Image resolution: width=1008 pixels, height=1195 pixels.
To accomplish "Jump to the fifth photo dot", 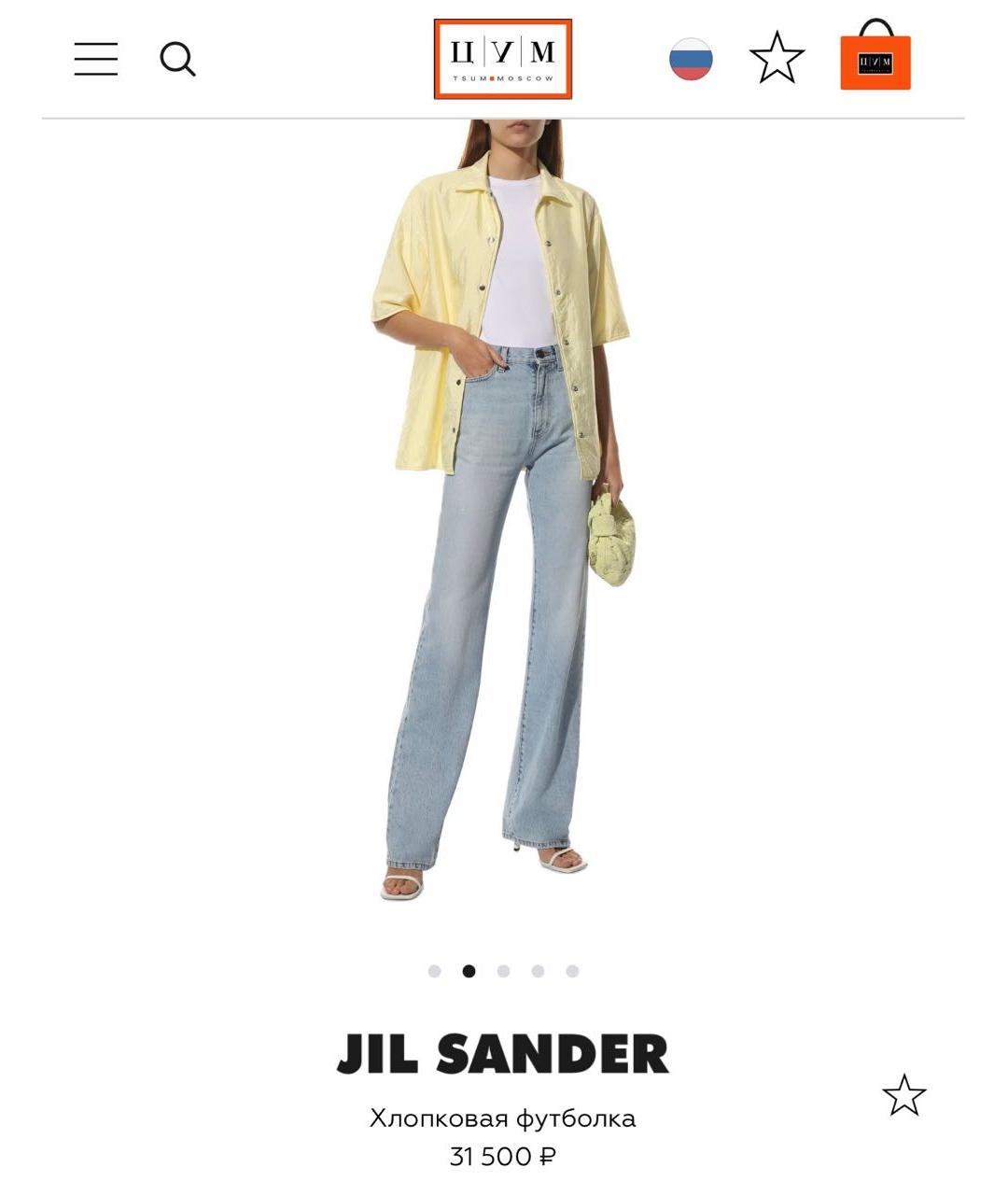I will point(572,971).
